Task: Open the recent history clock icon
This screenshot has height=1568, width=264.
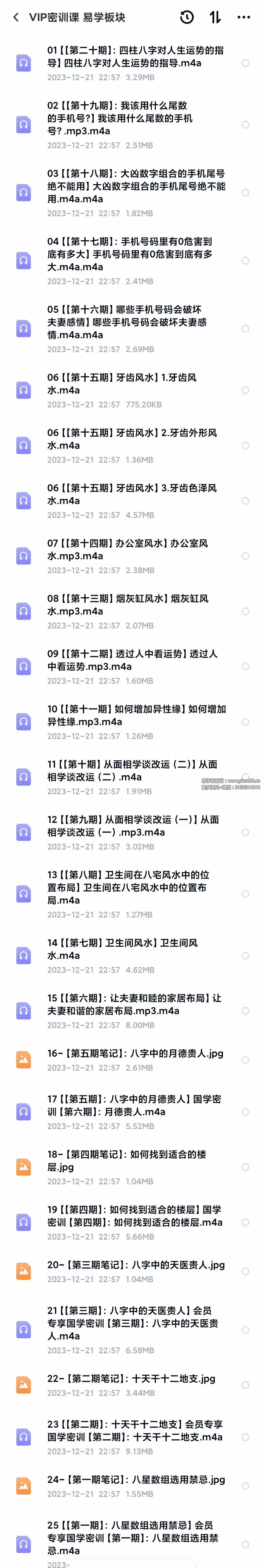Action: click(x=187, y=17)
